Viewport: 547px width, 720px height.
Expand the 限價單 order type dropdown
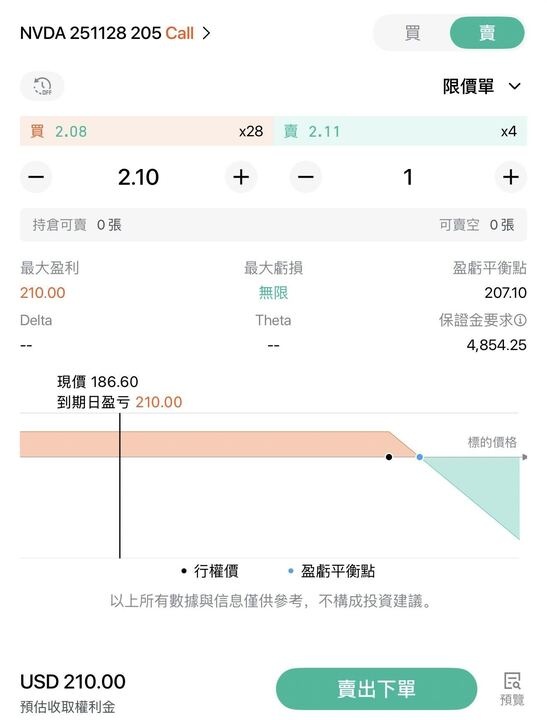tap(481, 86)
